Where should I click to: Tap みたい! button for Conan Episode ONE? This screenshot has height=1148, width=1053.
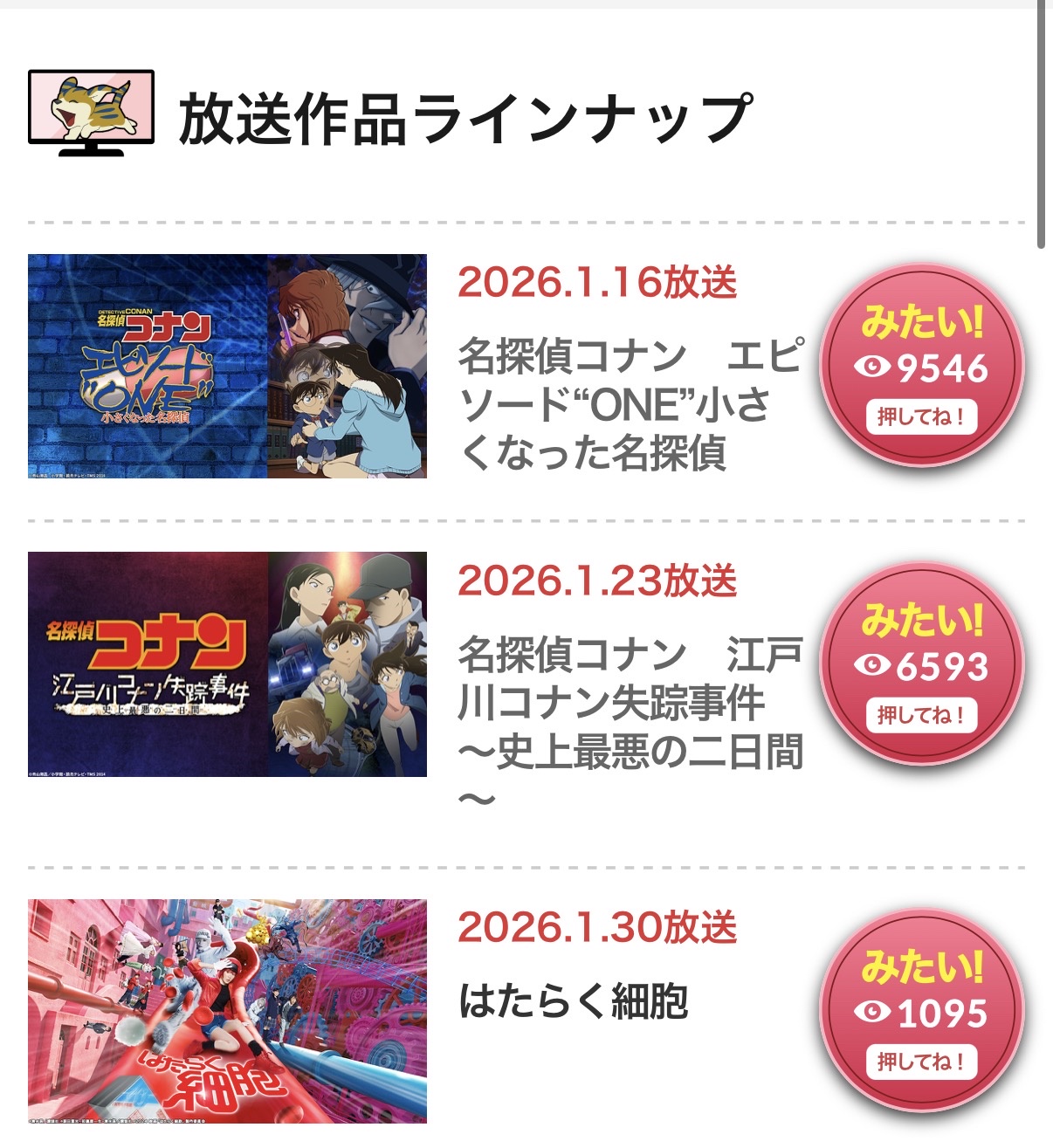921,367
